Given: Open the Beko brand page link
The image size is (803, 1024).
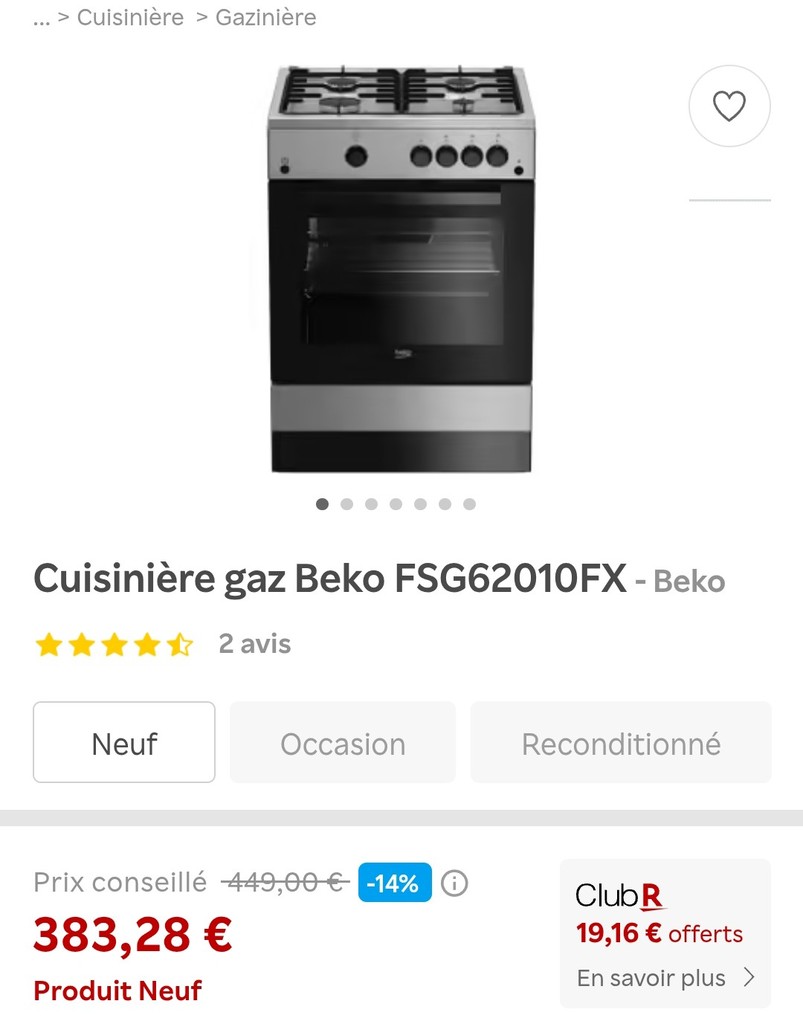Looking at the screenshot, I should coord(688,580).
